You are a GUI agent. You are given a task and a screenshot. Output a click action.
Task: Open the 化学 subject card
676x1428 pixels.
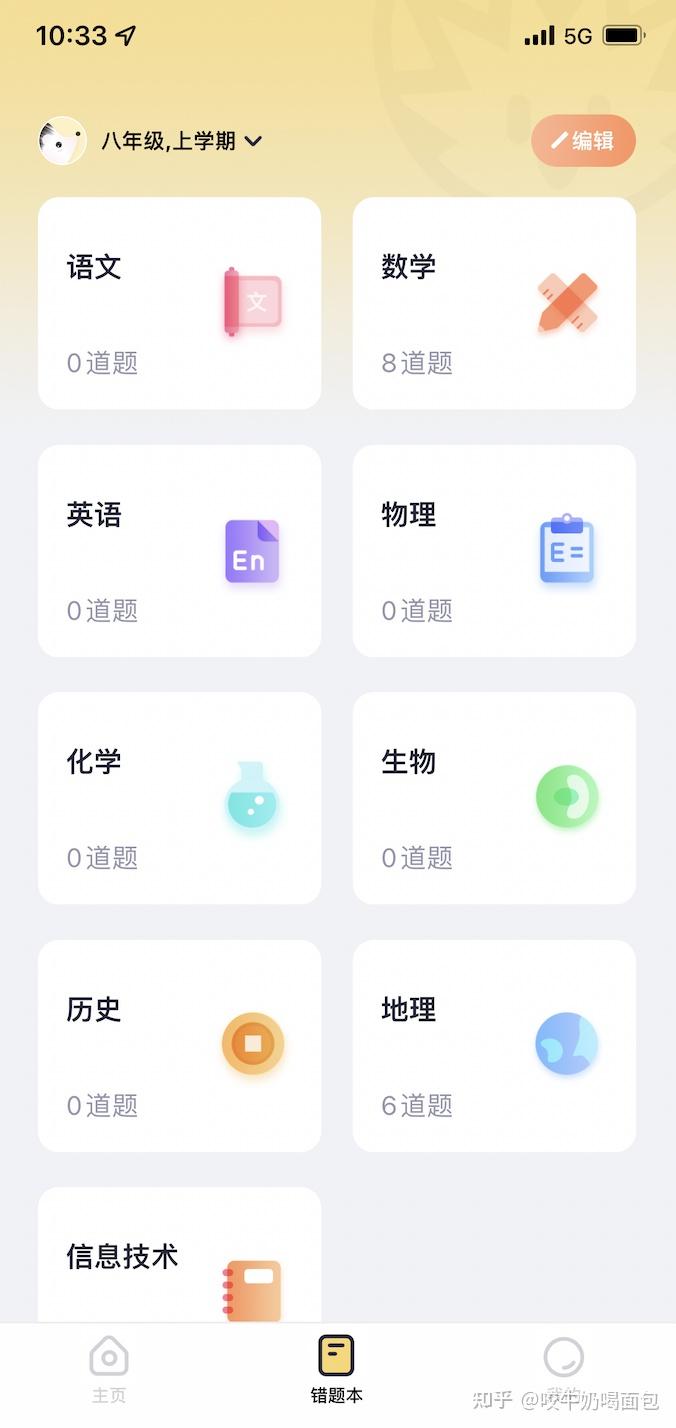click(x=179, y=798)
